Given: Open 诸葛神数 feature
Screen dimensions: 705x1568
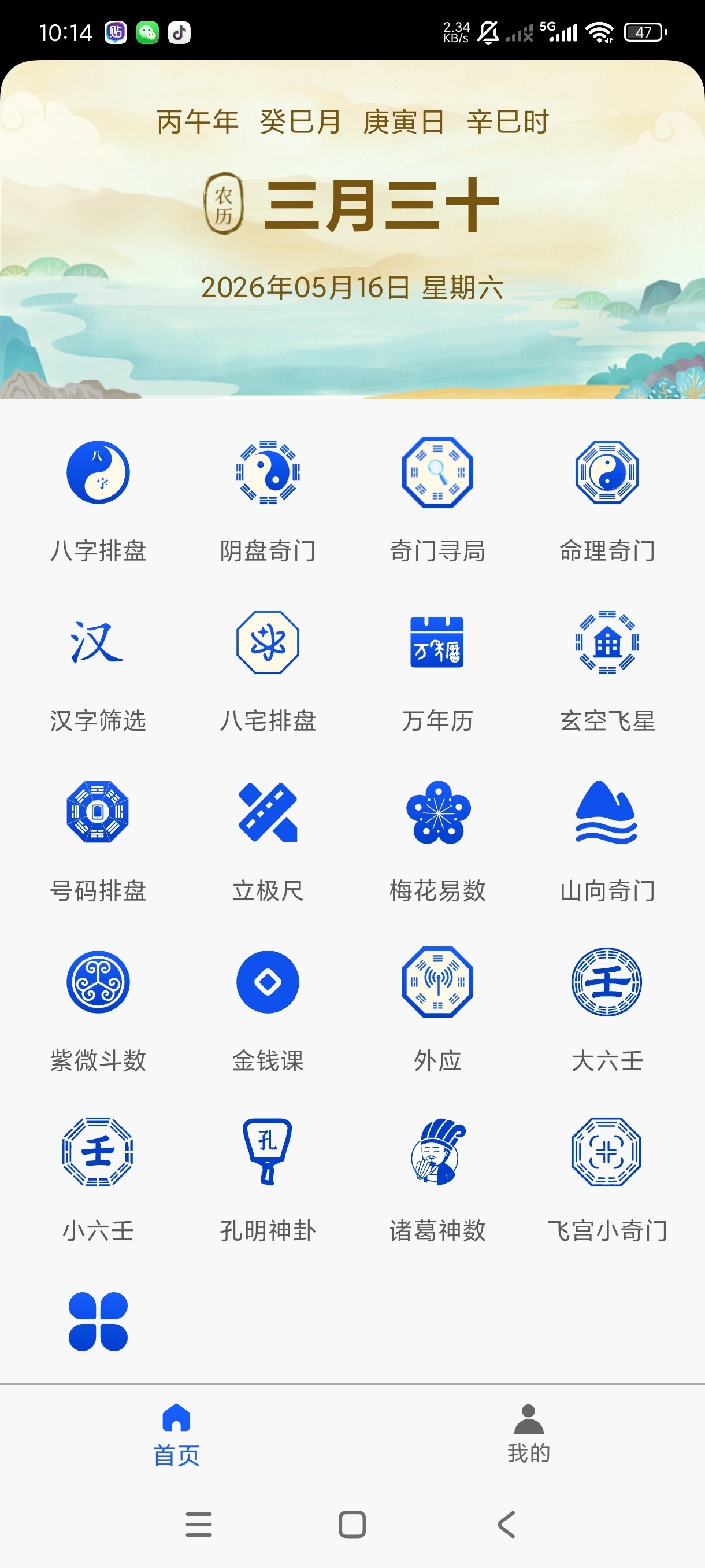Looking at the screenshot, I should click(437, 1181).
